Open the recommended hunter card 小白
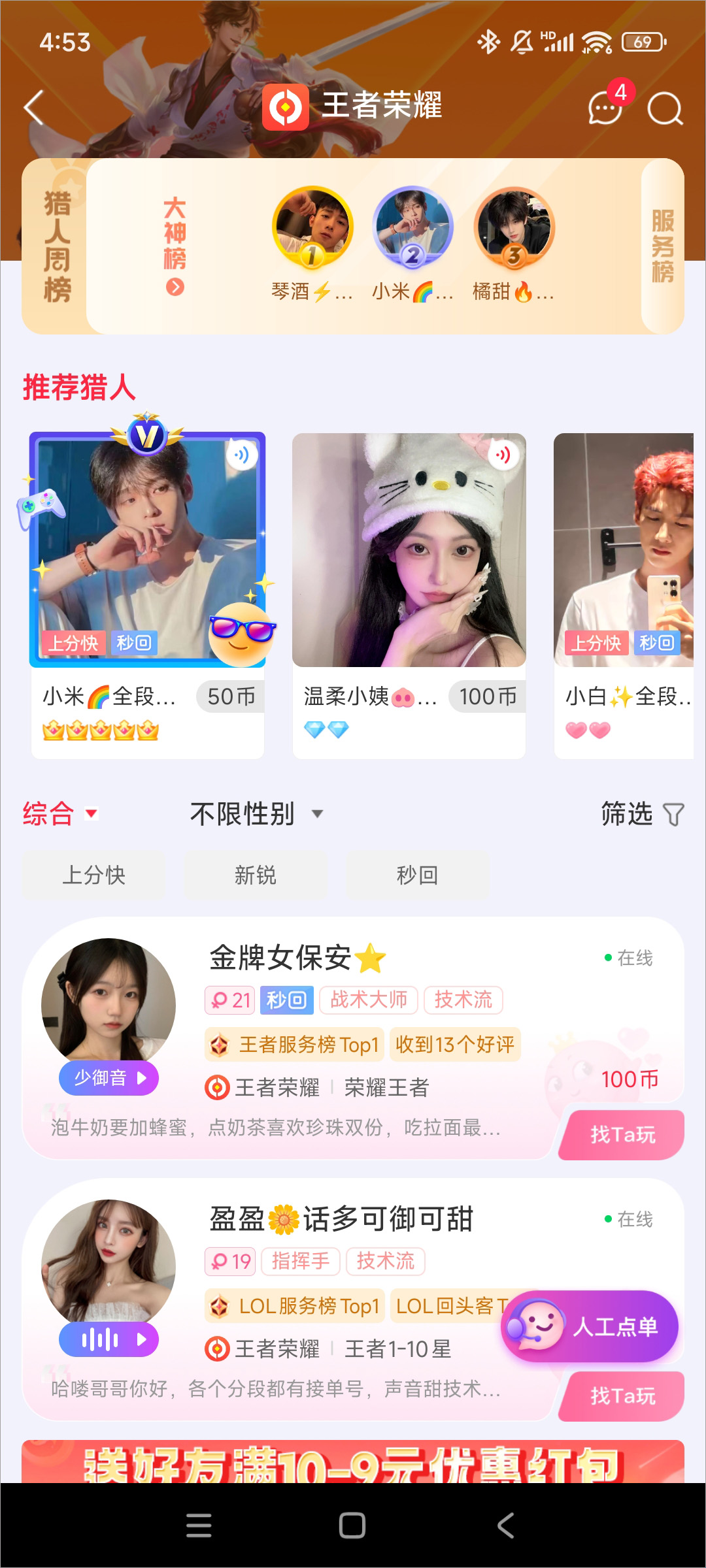706x1568 pixels. (624, 595)
